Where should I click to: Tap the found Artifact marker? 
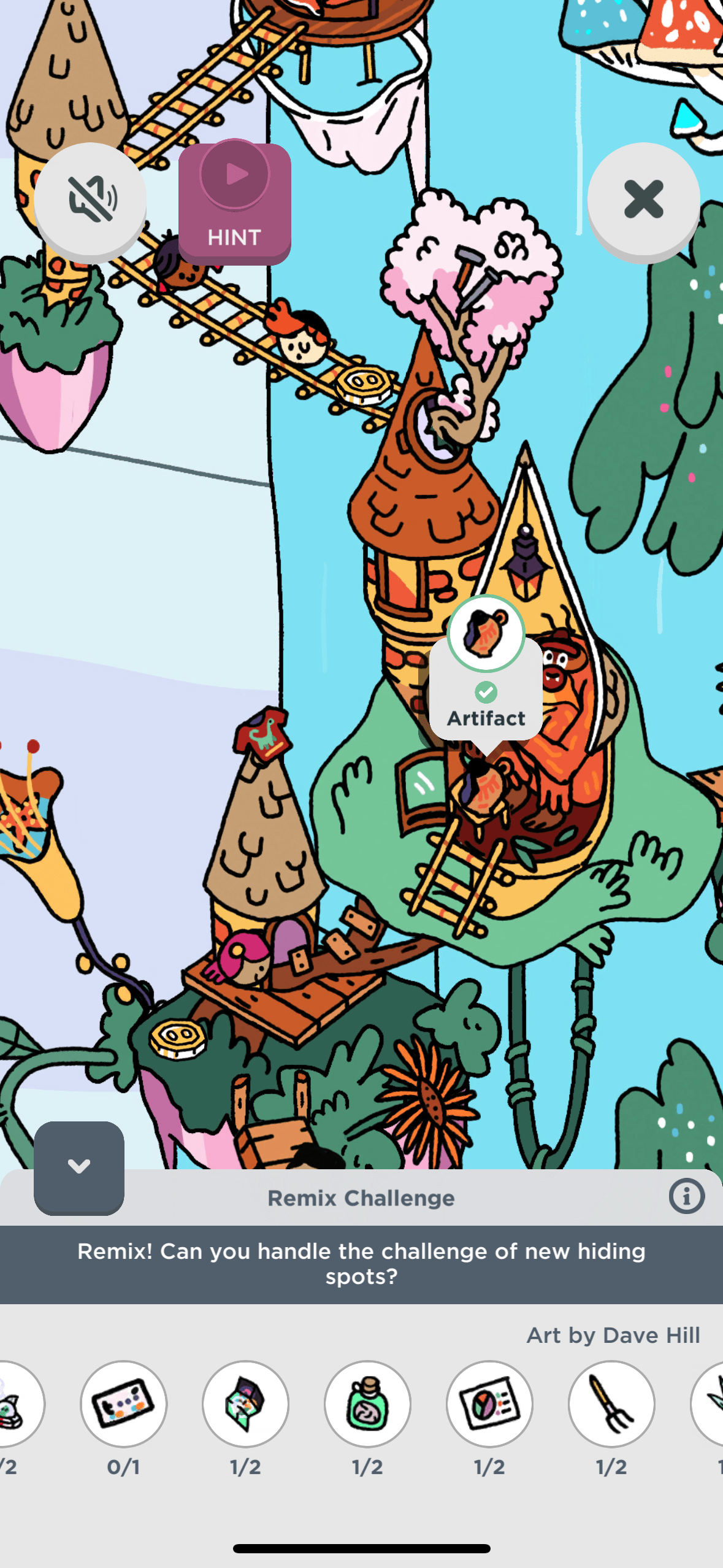coord(486,634)
